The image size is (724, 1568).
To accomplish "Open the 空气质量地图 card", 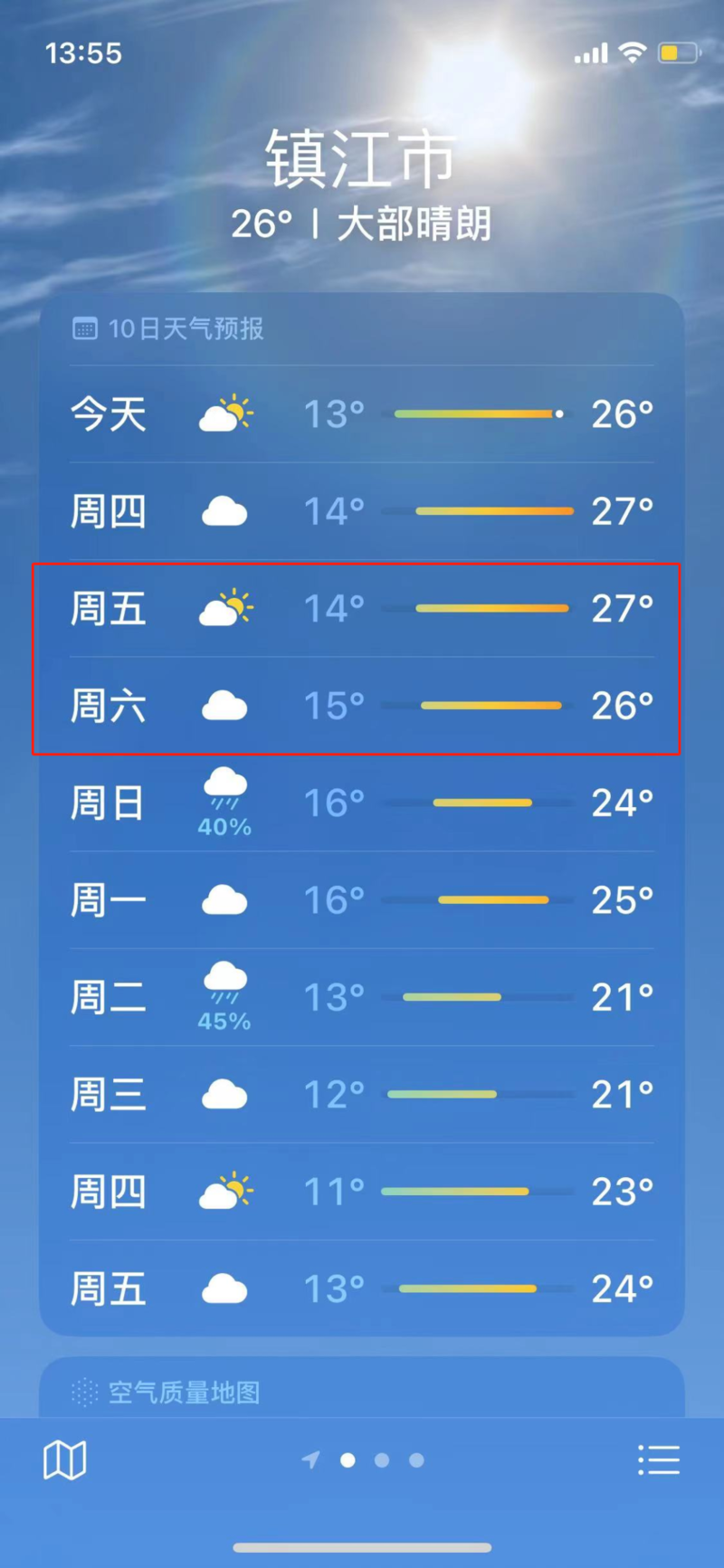I will pos(361,1391).
